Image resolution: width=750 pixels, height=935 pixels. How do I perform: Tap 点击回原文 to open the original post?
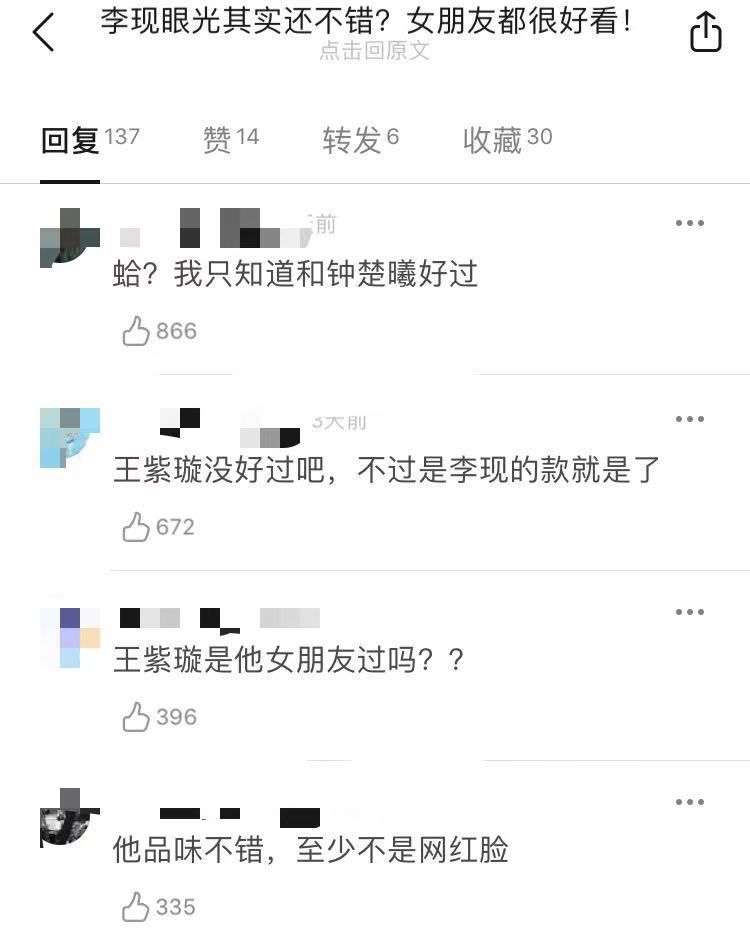point(374,52)
